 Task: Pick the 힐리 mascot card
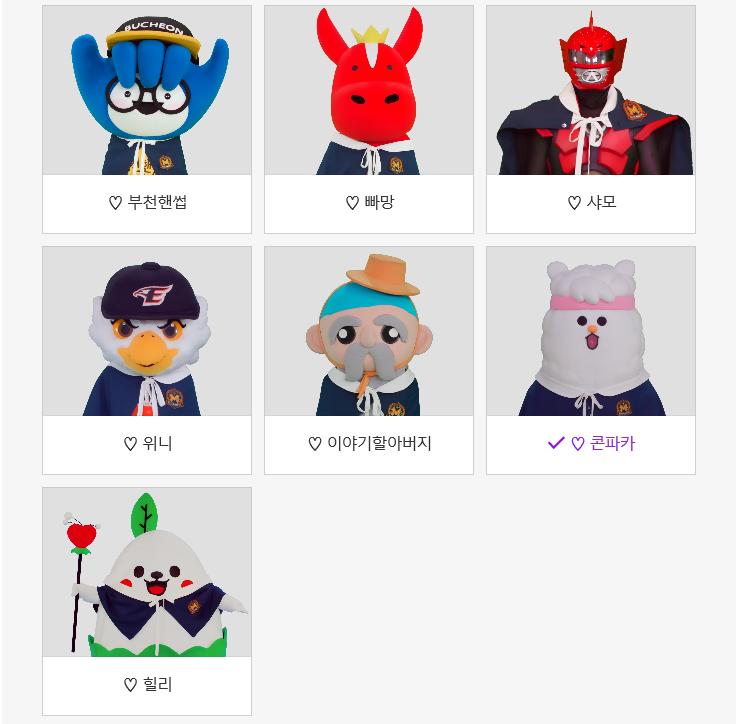(x=147, y=601)
